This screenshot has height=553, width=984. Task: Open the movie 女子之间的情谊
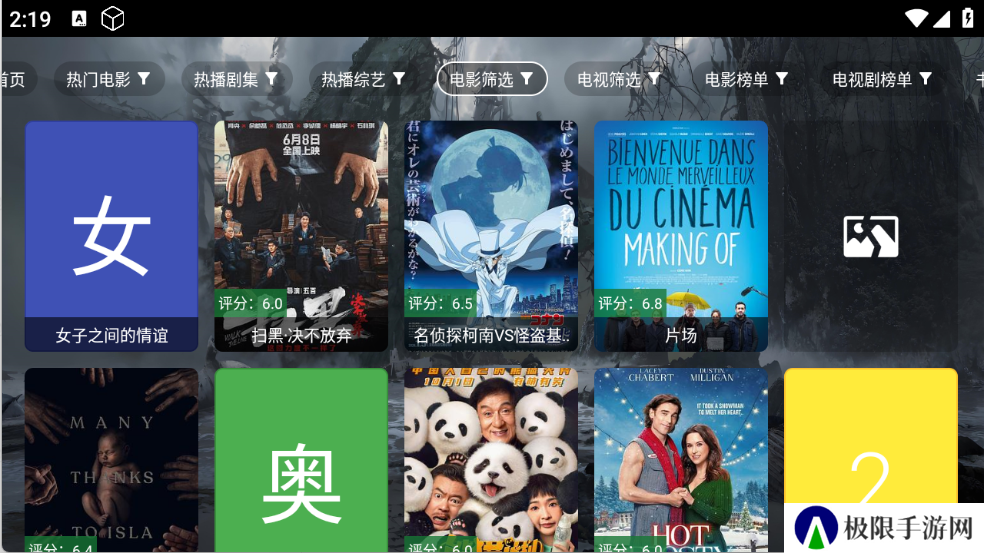pos(111,236)
